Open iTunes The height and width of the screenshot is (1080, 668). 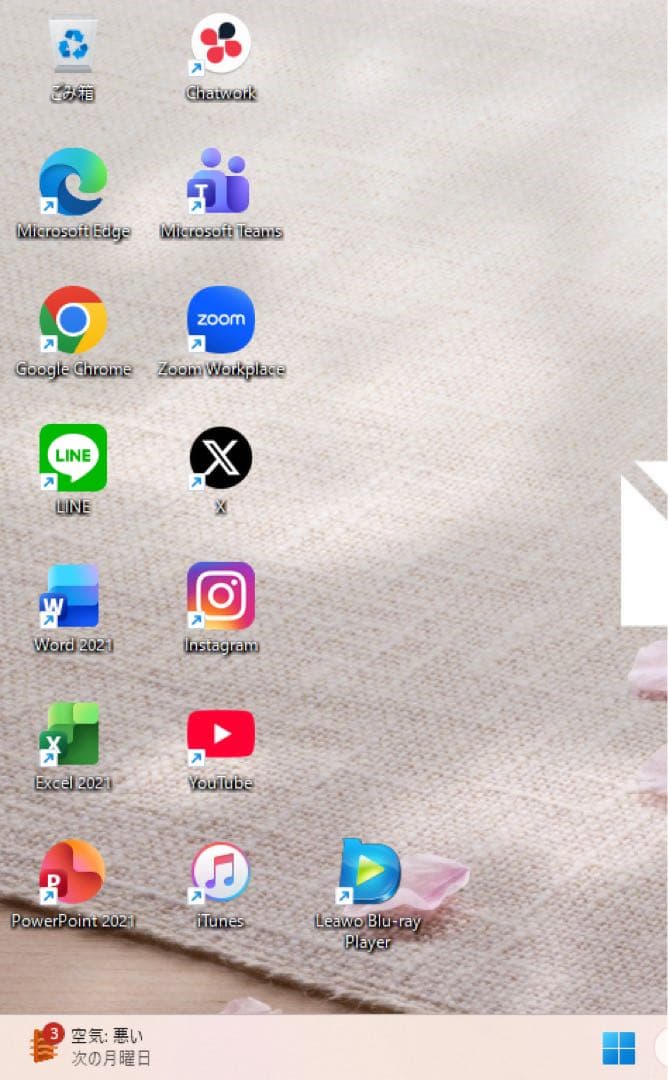(221, 872)
